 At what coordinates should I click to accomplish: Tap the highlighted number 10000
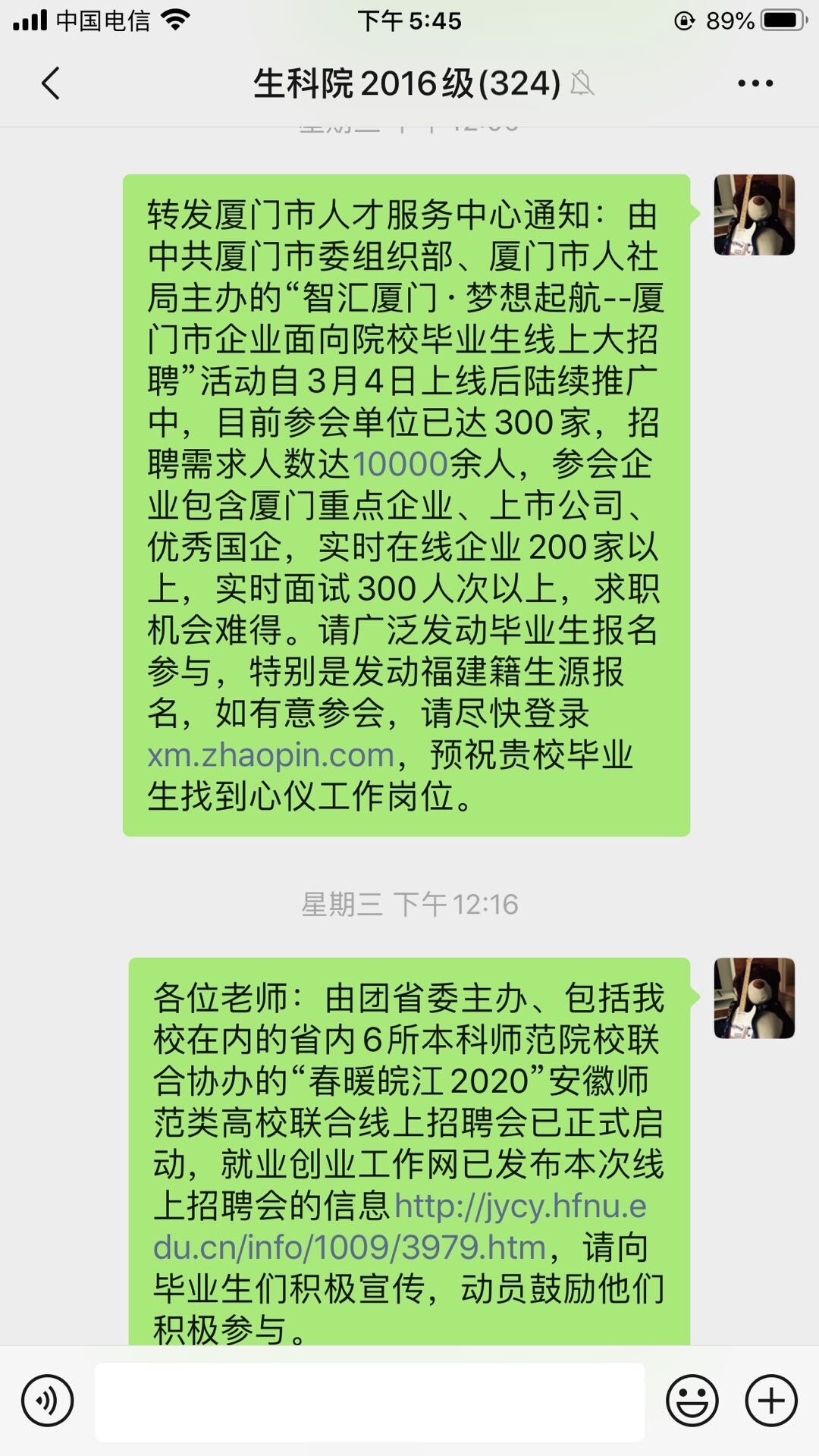(400, 464)
